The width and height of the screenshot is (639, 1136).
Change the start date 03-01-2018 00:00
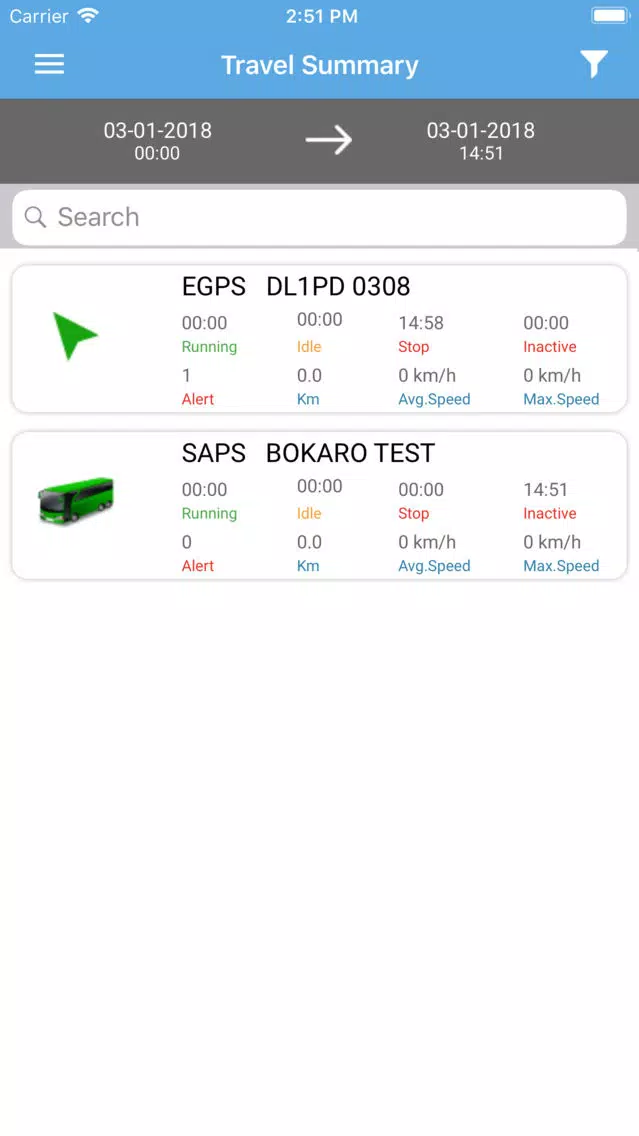[x=157, y=141]
